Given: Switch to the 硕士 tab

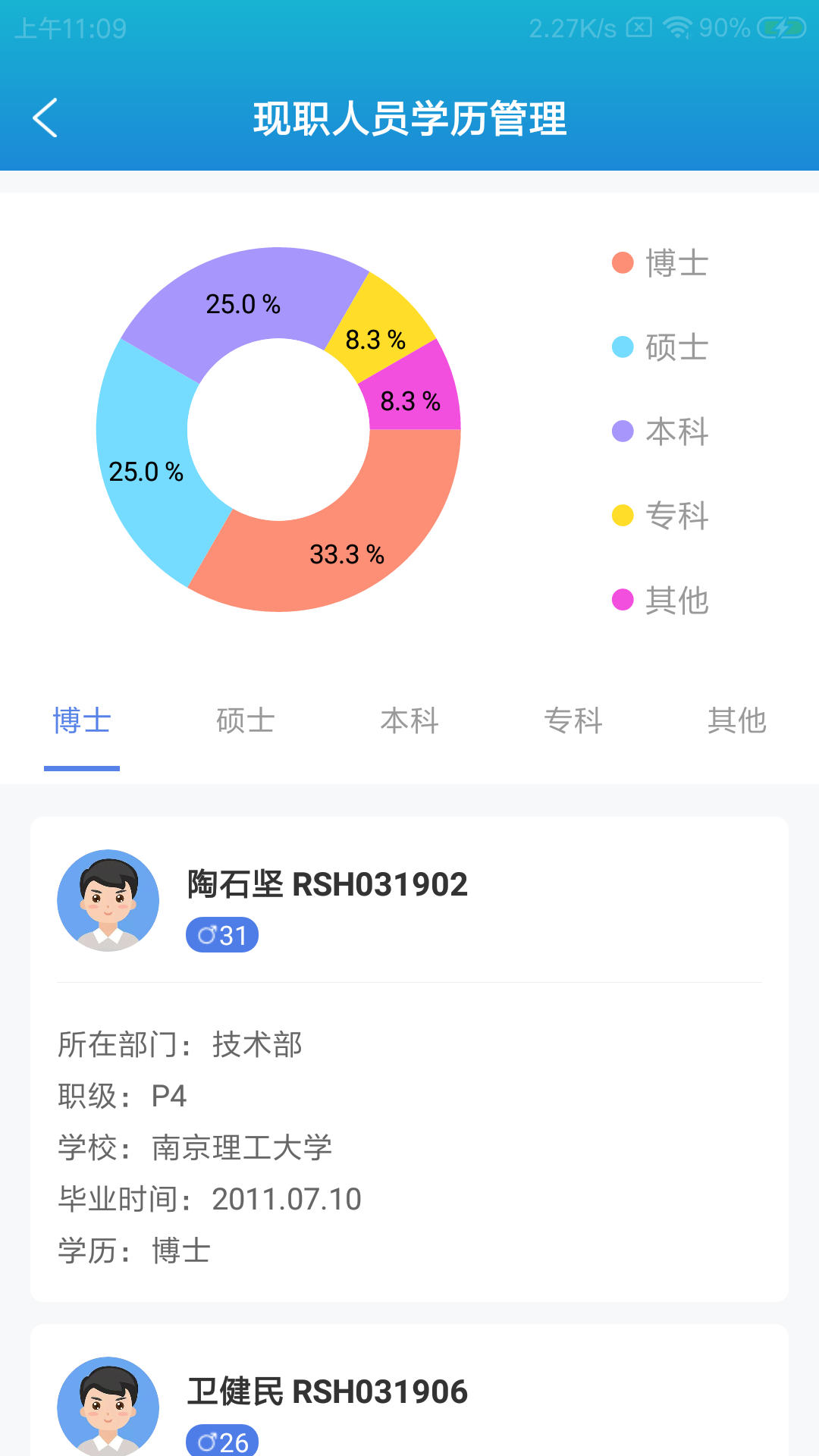Looking at the screenshot, I should [246, 721].
